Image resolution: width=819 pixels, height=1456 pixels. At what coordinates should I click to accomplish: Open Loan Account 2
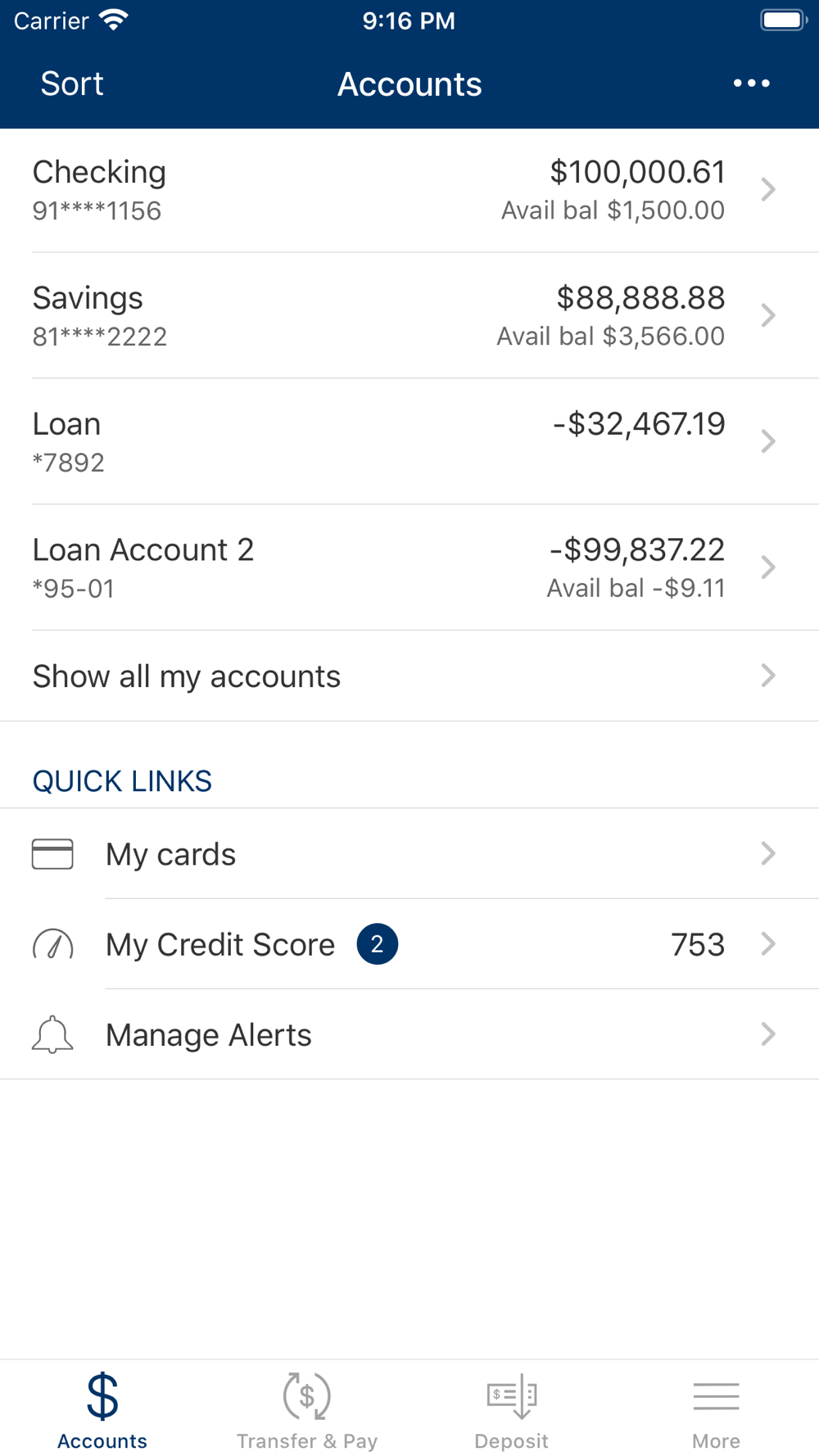coord(409,568)
